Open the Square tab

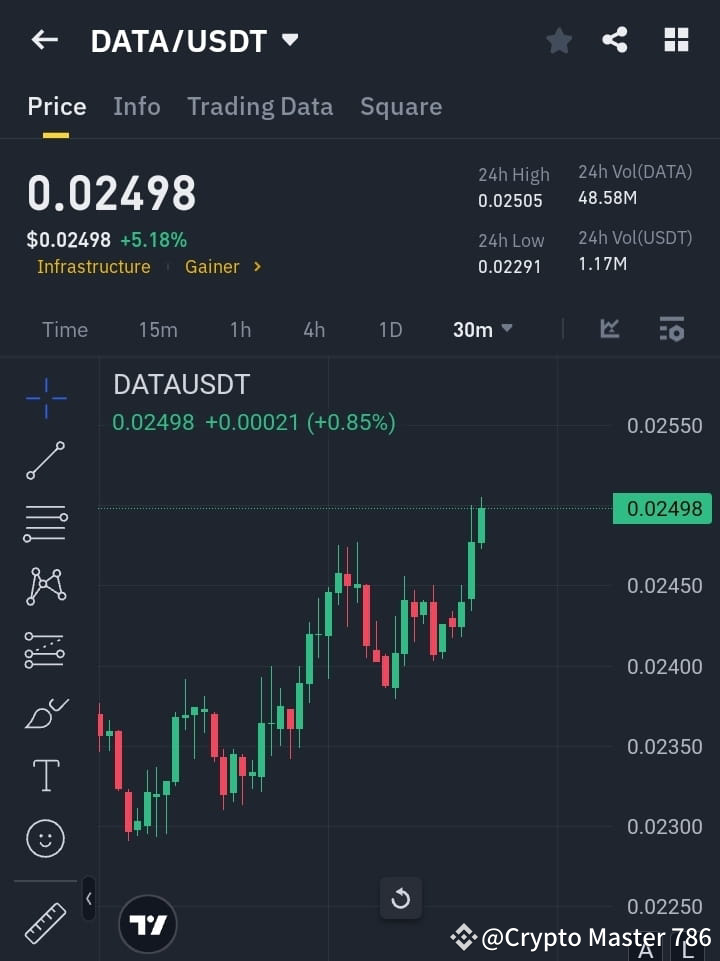[x=401, y=106]
